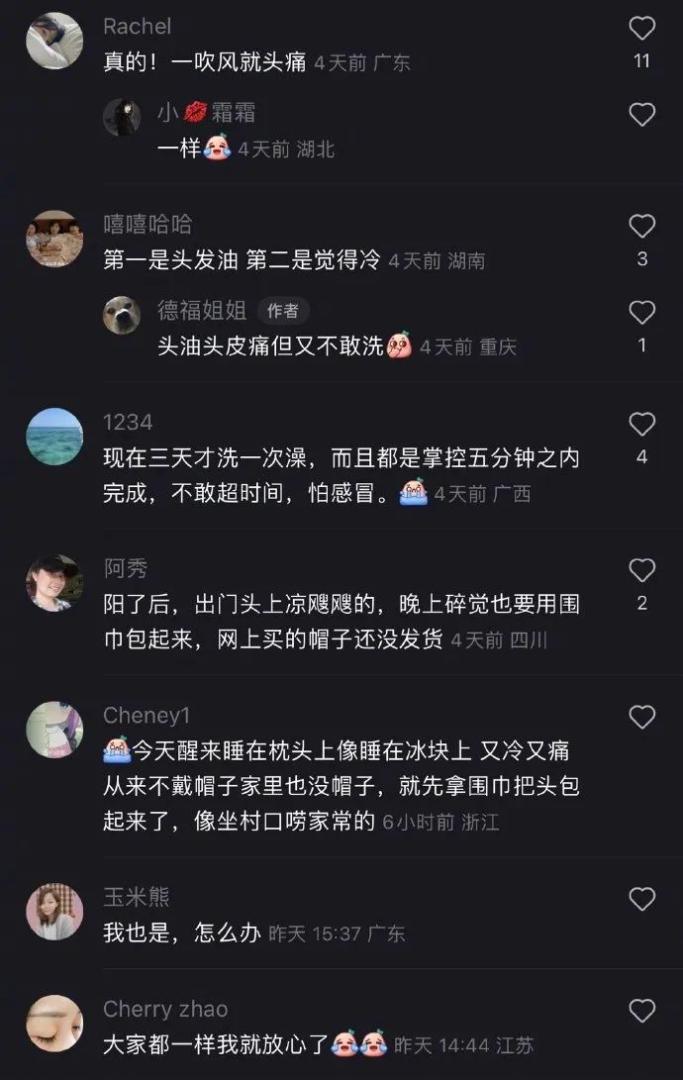Like Cheney1's comment

pyautogui.click(x=642, y=717)
